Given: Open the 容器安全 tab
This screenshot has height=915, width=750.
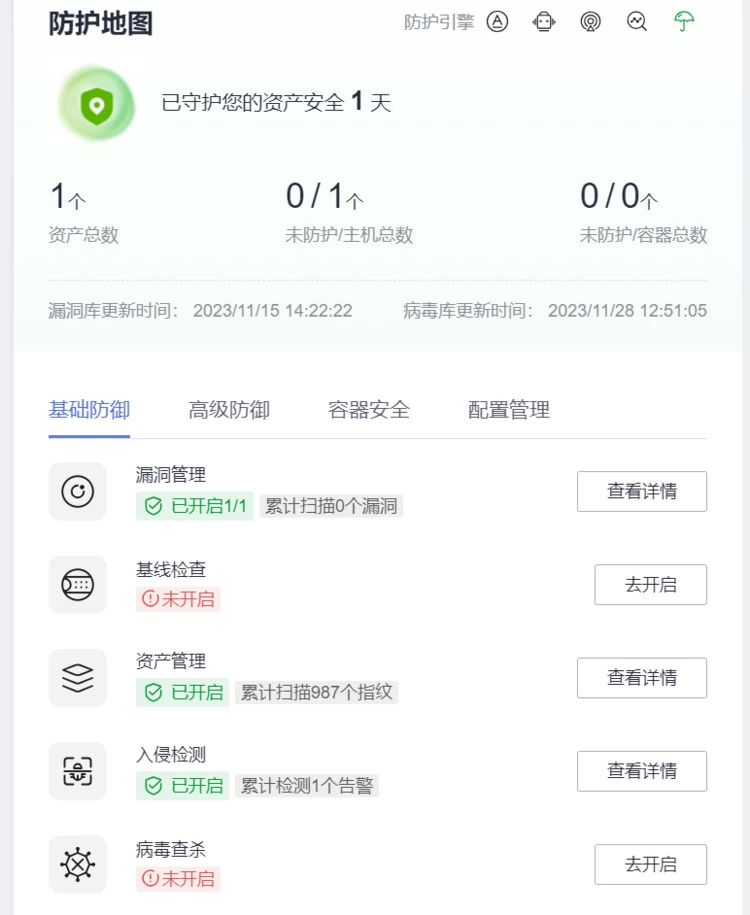Looking at the screenshot, I should 369,410.
